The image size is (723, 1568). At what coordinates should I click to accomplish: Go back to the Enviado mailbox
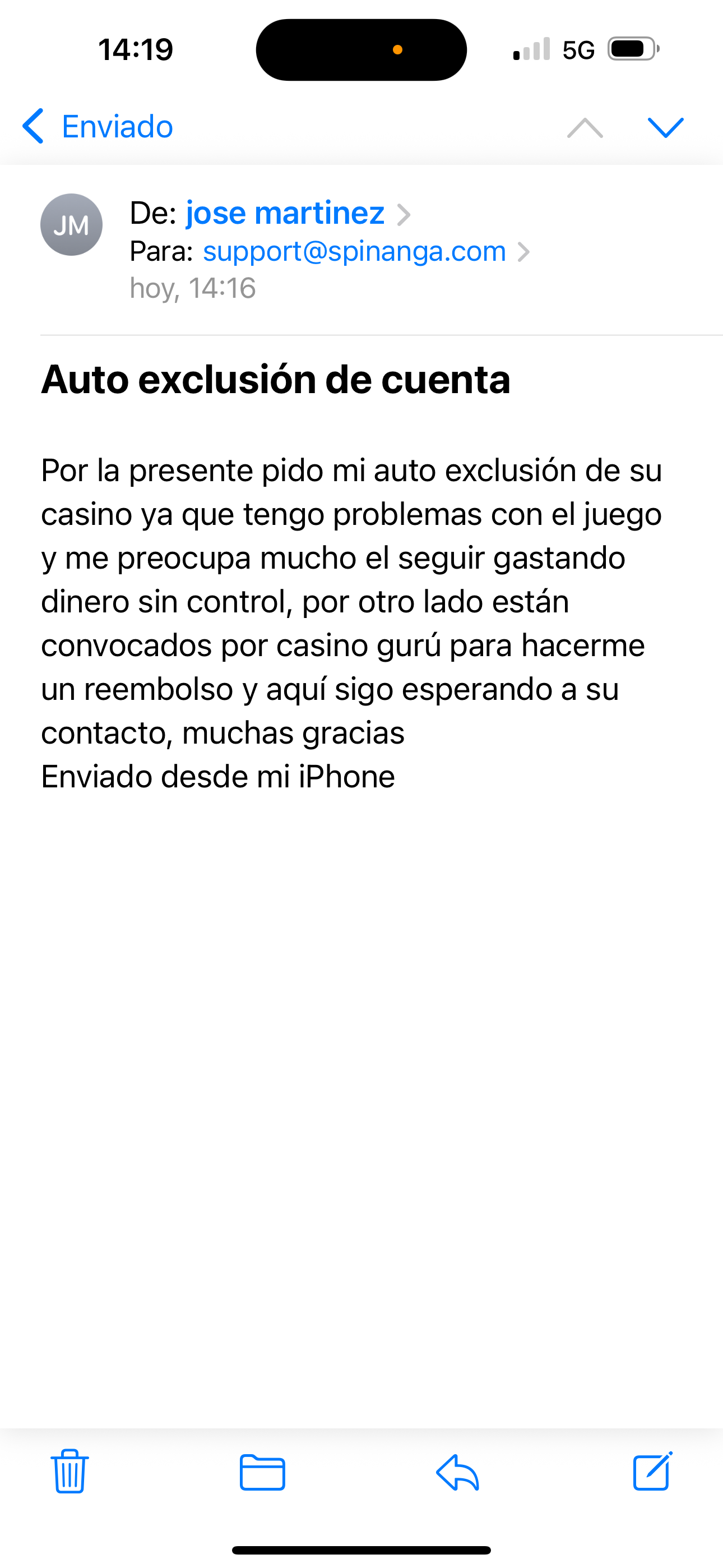click(98, 127)
